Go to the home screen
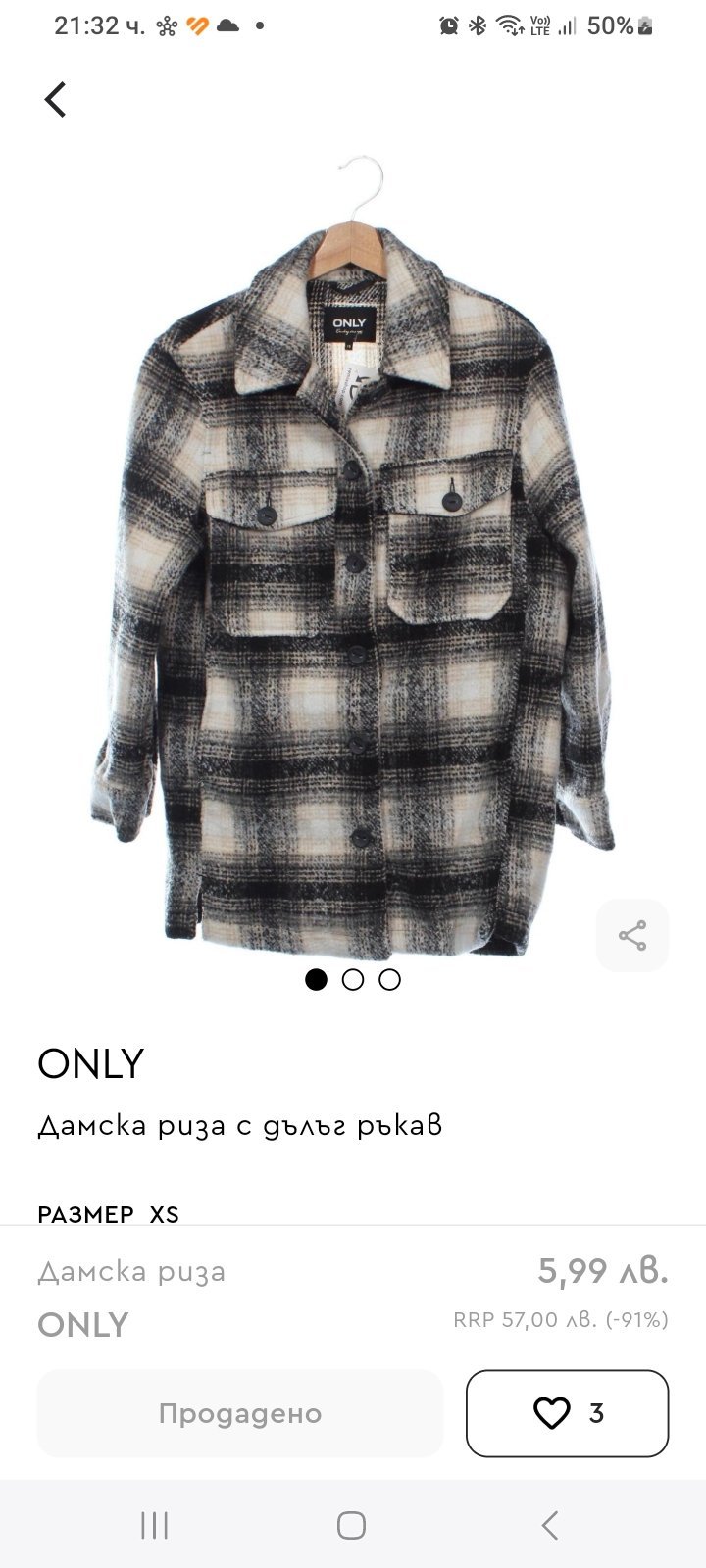The height and width of the screenshot is (1568, 706). pos(351,1525)
